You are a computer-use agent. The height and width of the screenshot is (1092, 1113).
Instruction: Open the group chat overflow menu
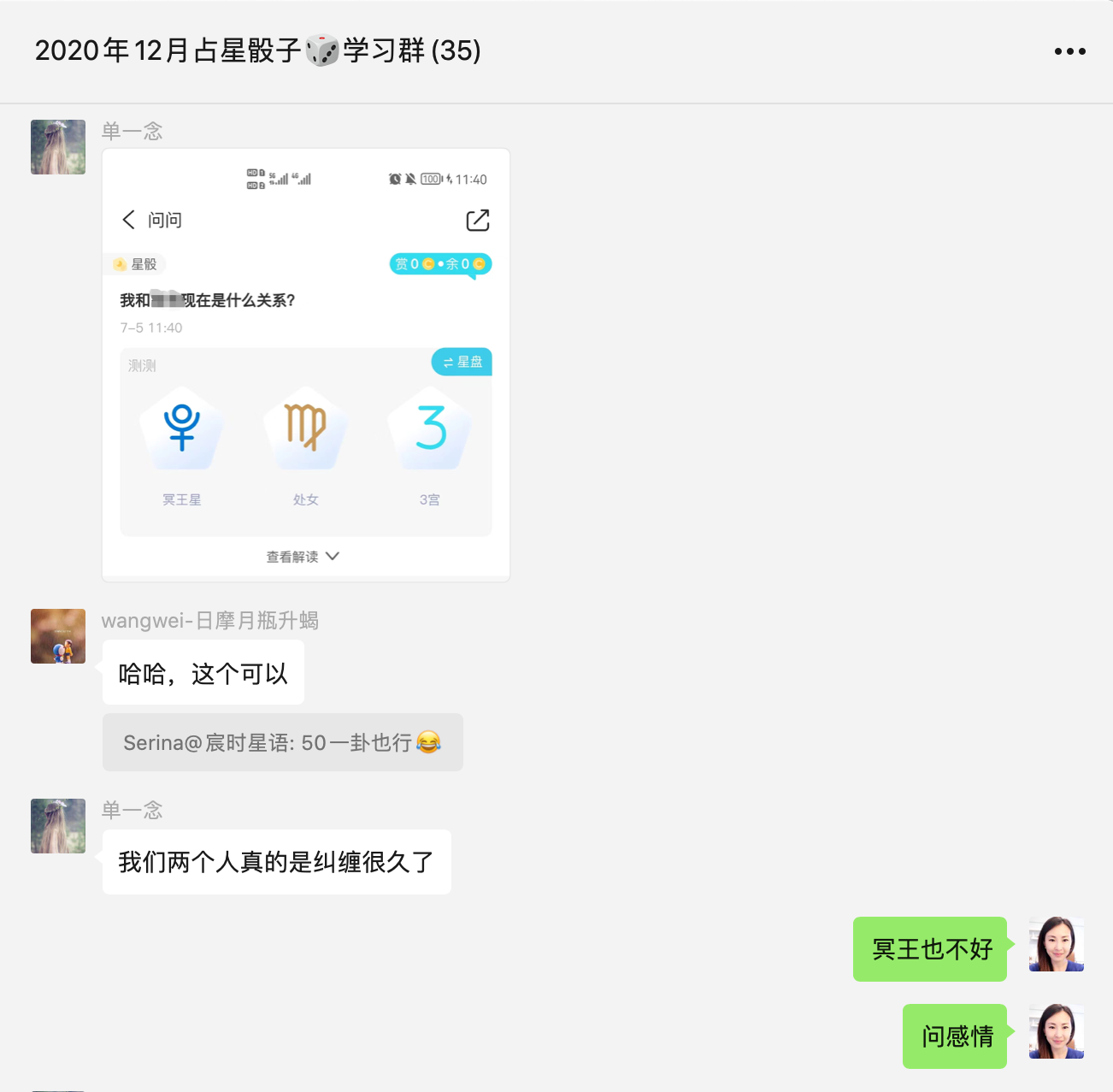(x=1069, y=51)
